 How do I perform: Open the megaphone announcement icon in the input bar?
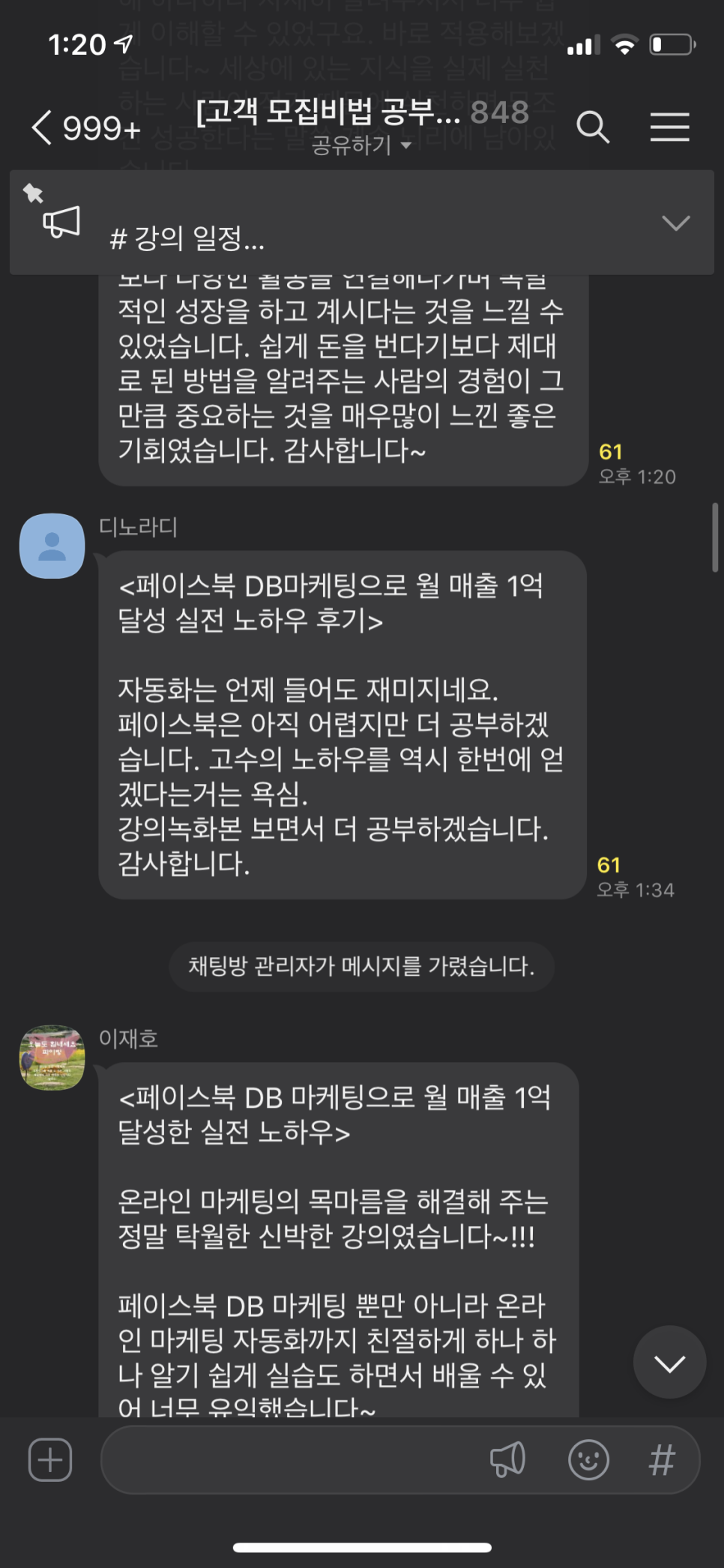[507, 1459]
